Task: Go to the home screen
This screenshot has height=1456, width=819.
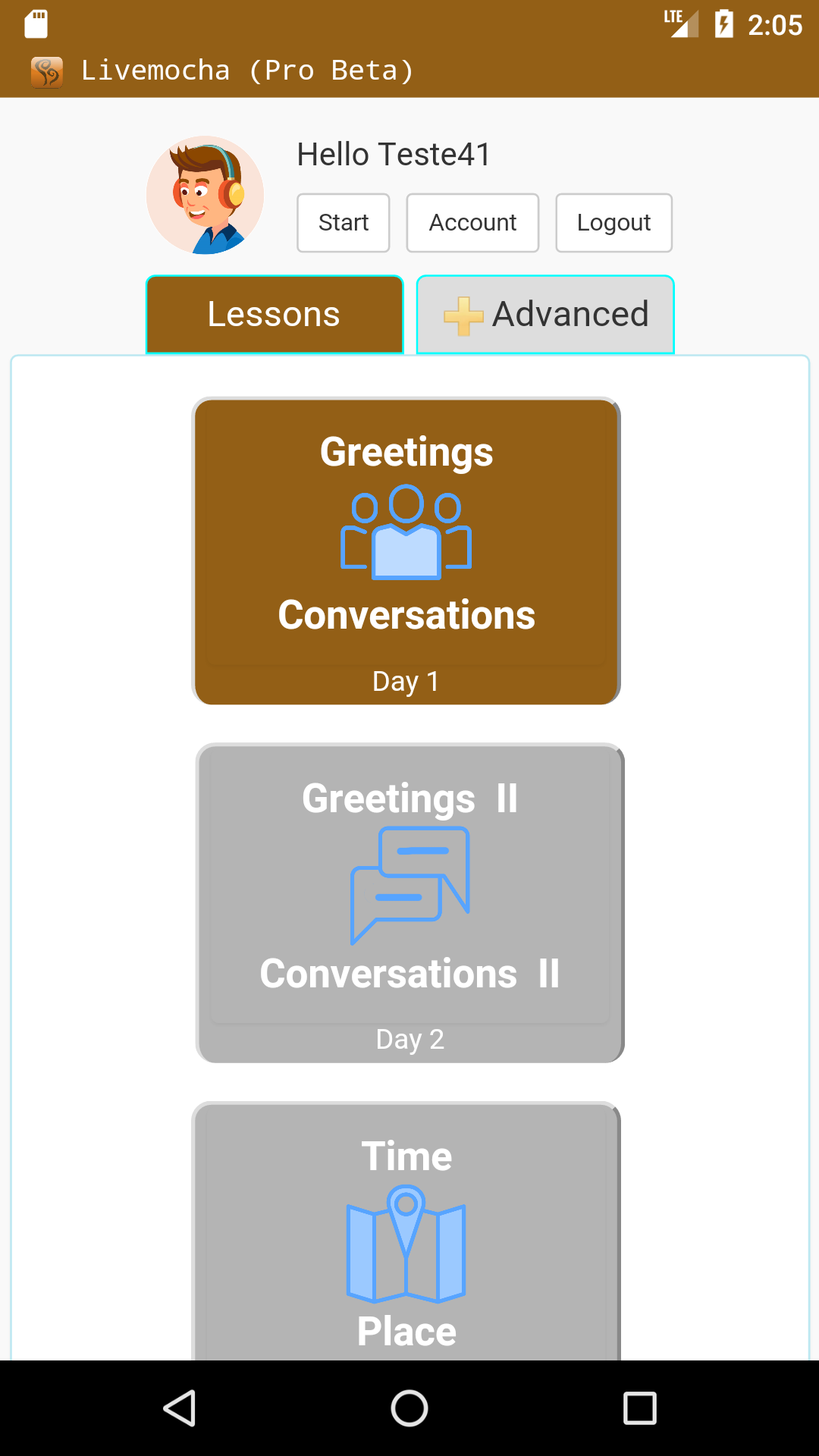Action: pyautogui.click(x=409, y=1408)
